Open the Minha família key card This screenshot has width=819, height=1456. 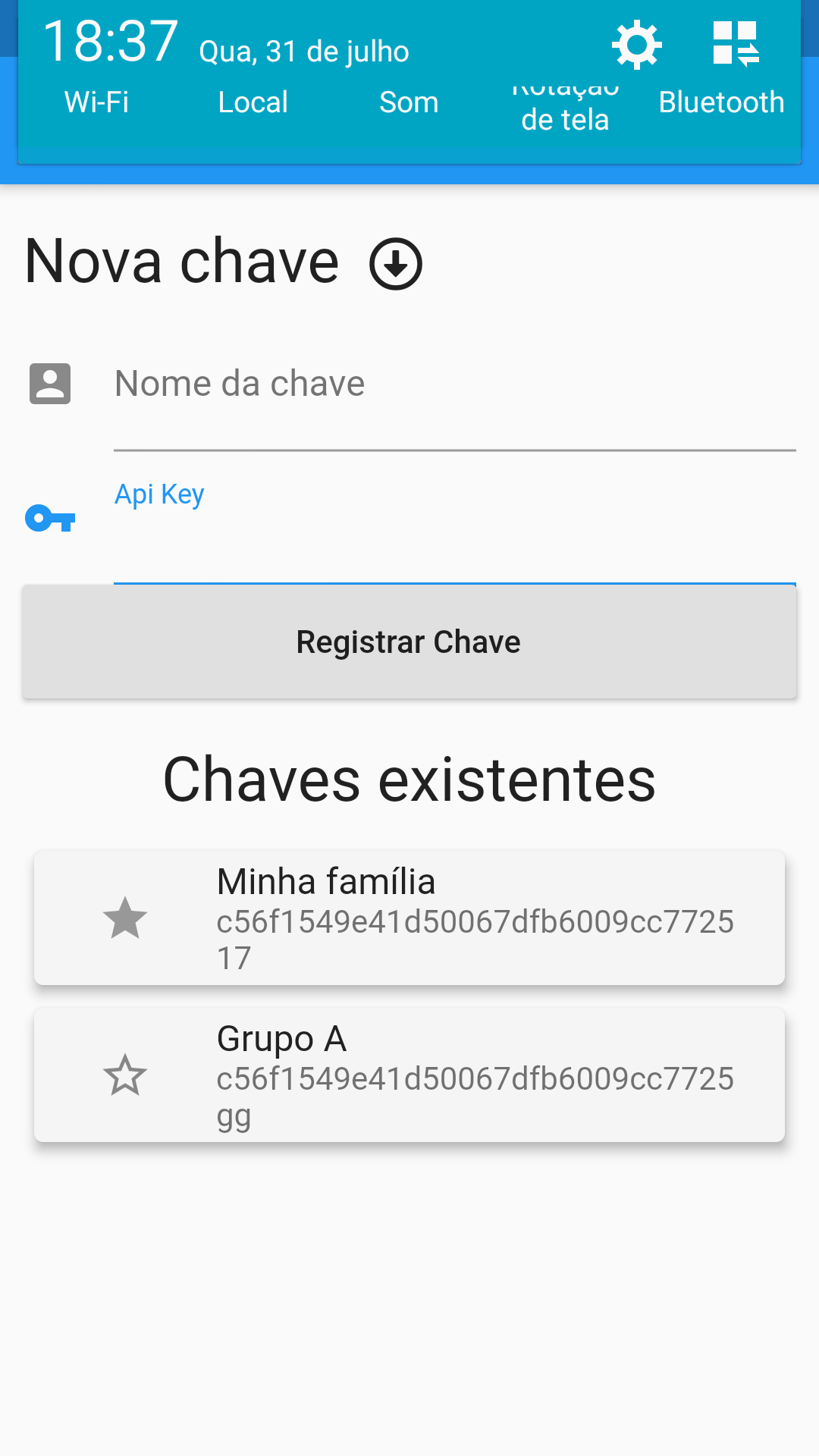pyautogui.click(x=409, y=918)
